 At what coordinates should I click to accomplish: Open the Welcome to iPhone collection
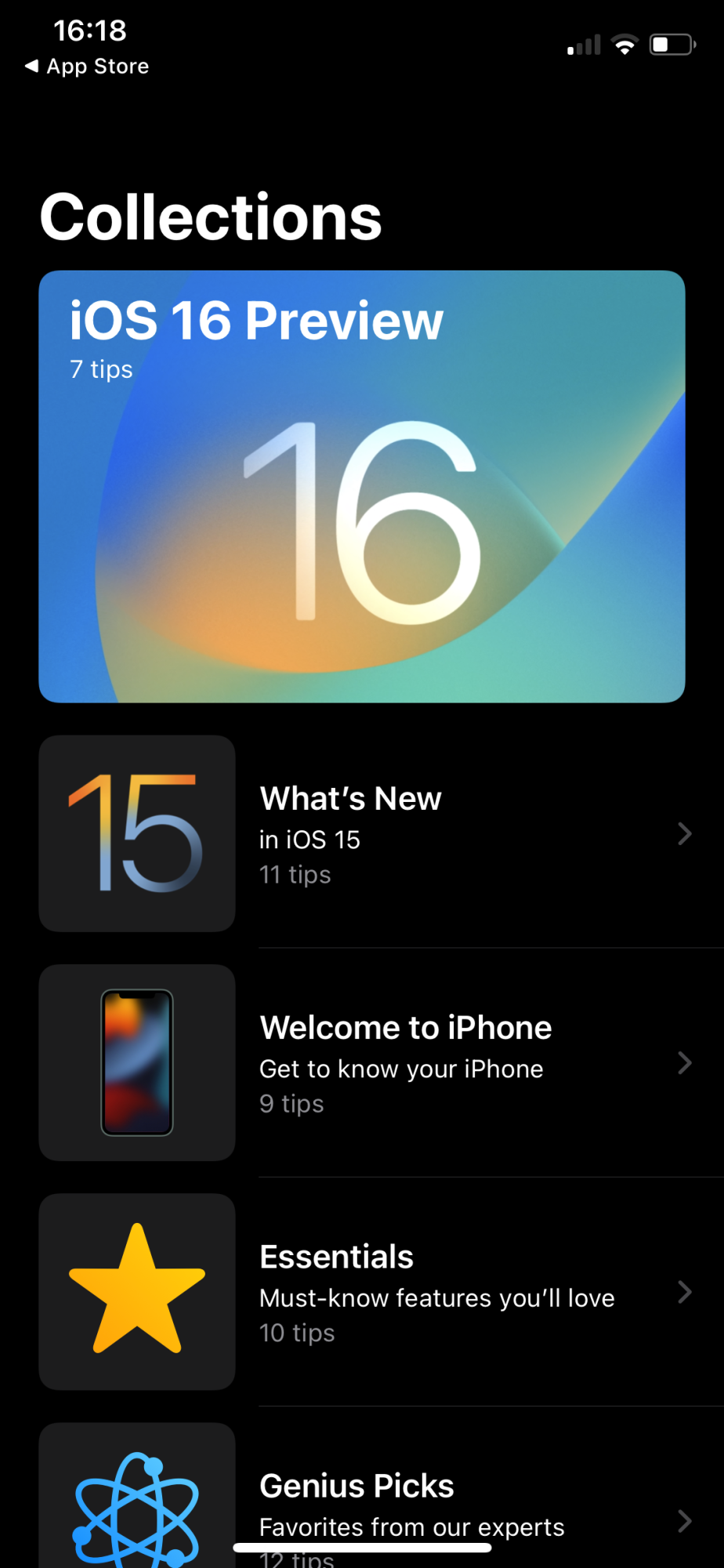[x=382, y=1062]
